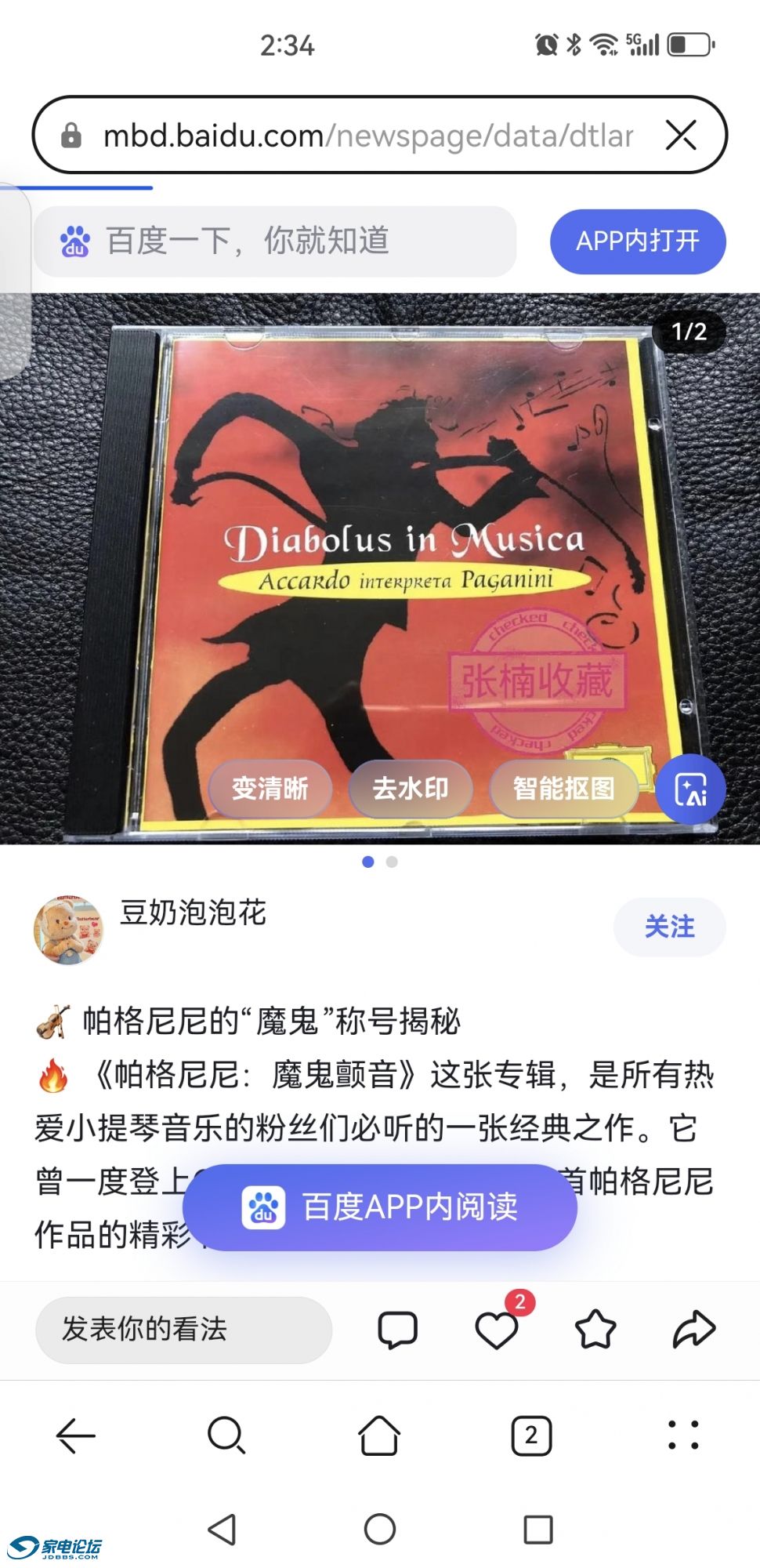Stop loading with the X icon

tap(680, 136)
